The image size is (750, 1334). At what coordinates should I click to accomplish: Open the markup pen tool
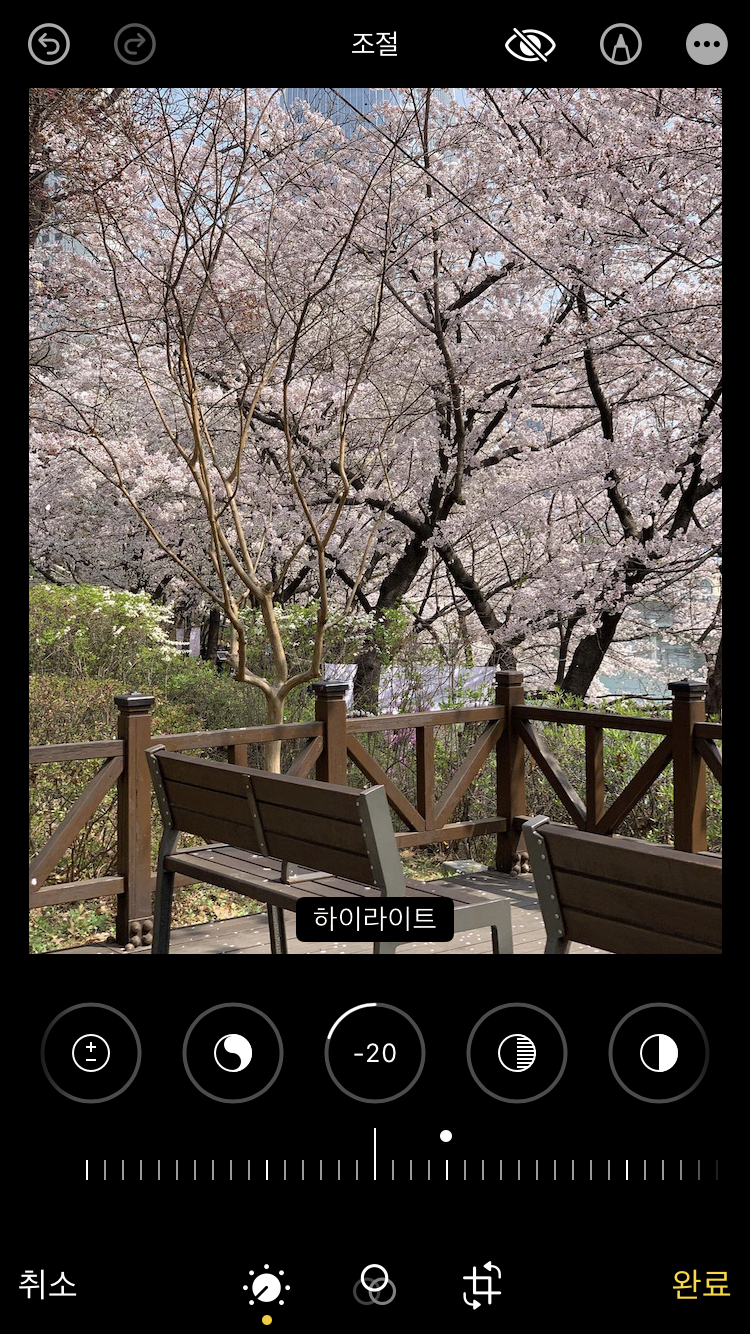point(620,45)
